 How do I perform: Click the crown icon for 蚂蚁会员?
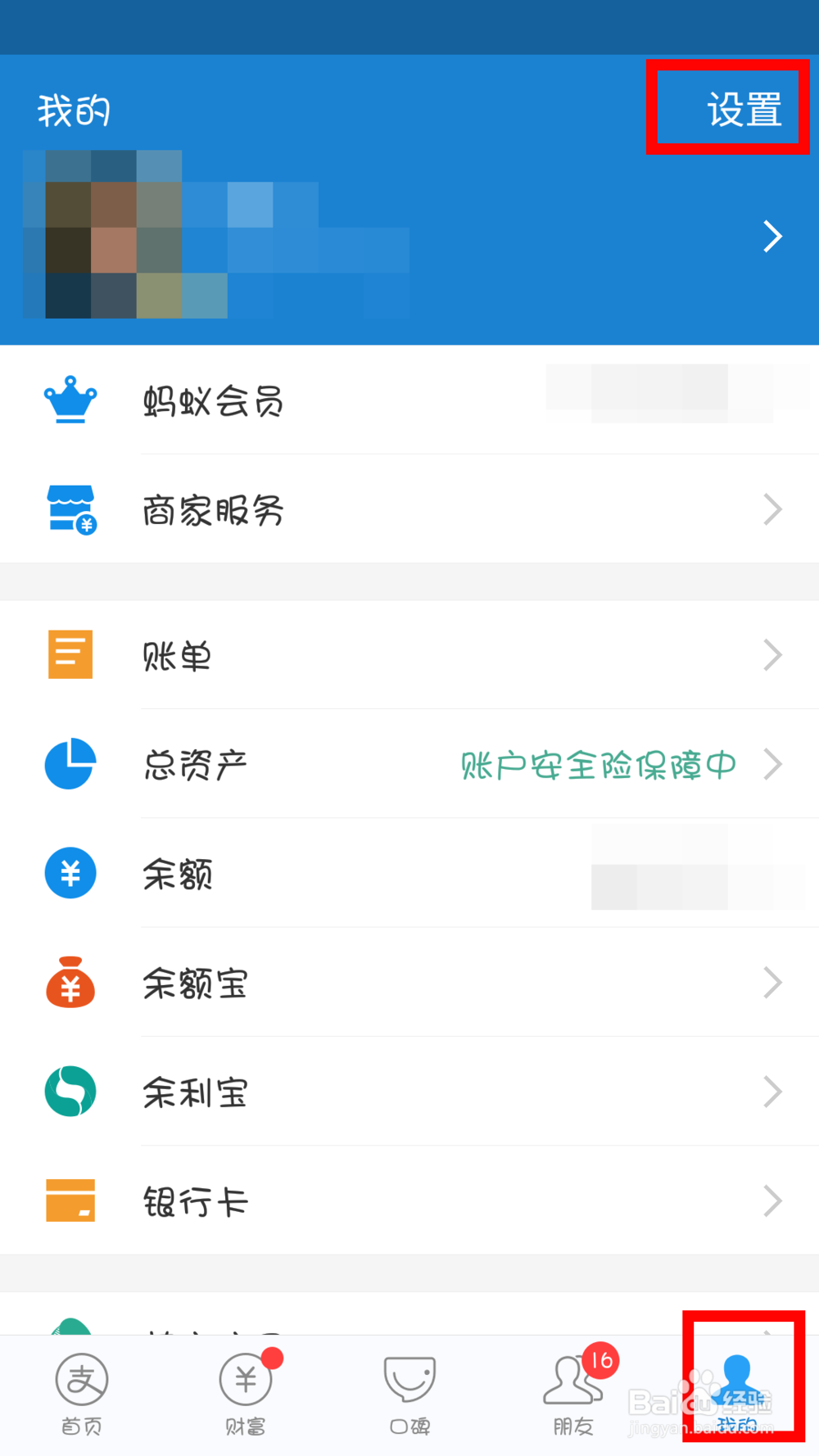click(70, 400)
